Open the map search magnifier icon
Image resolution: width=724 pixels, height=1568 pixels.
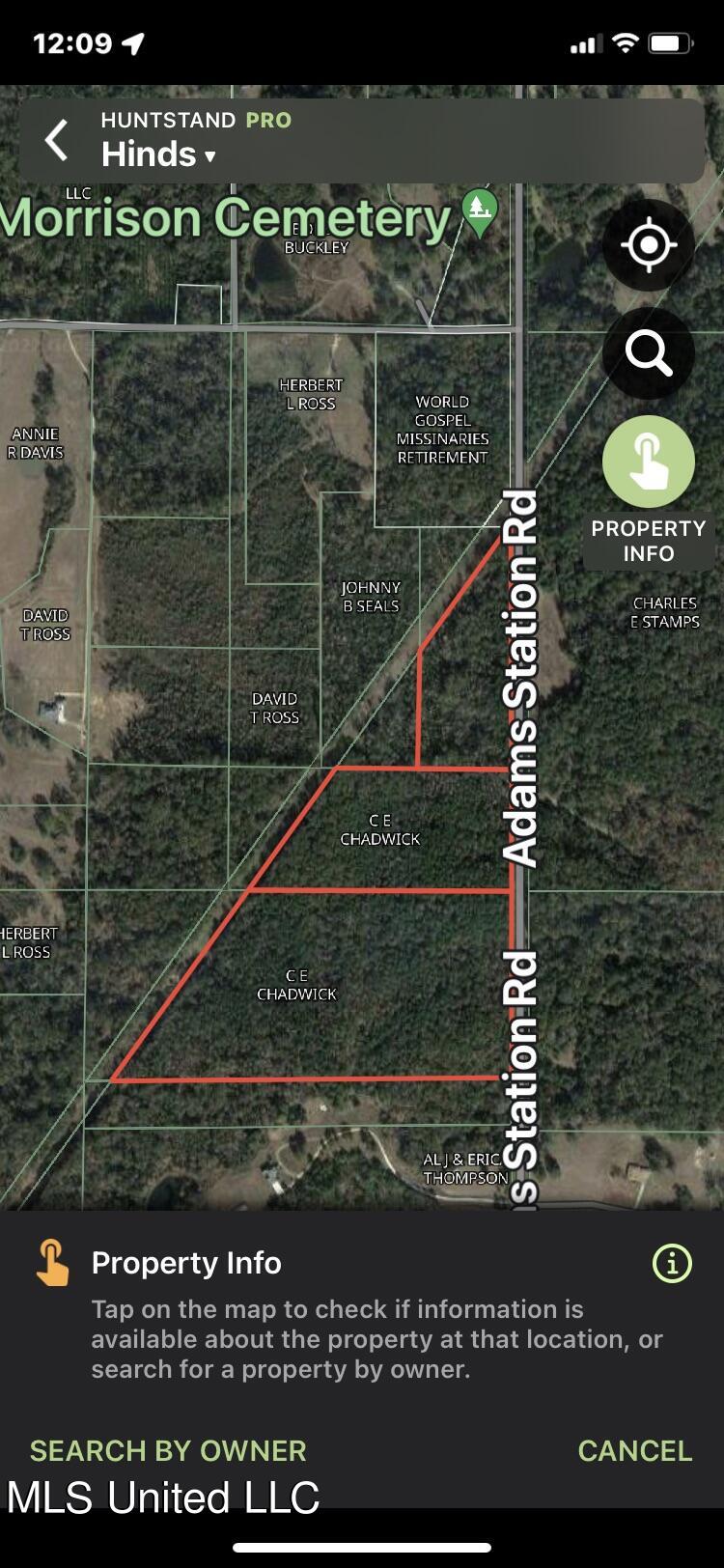click(648, 353)
